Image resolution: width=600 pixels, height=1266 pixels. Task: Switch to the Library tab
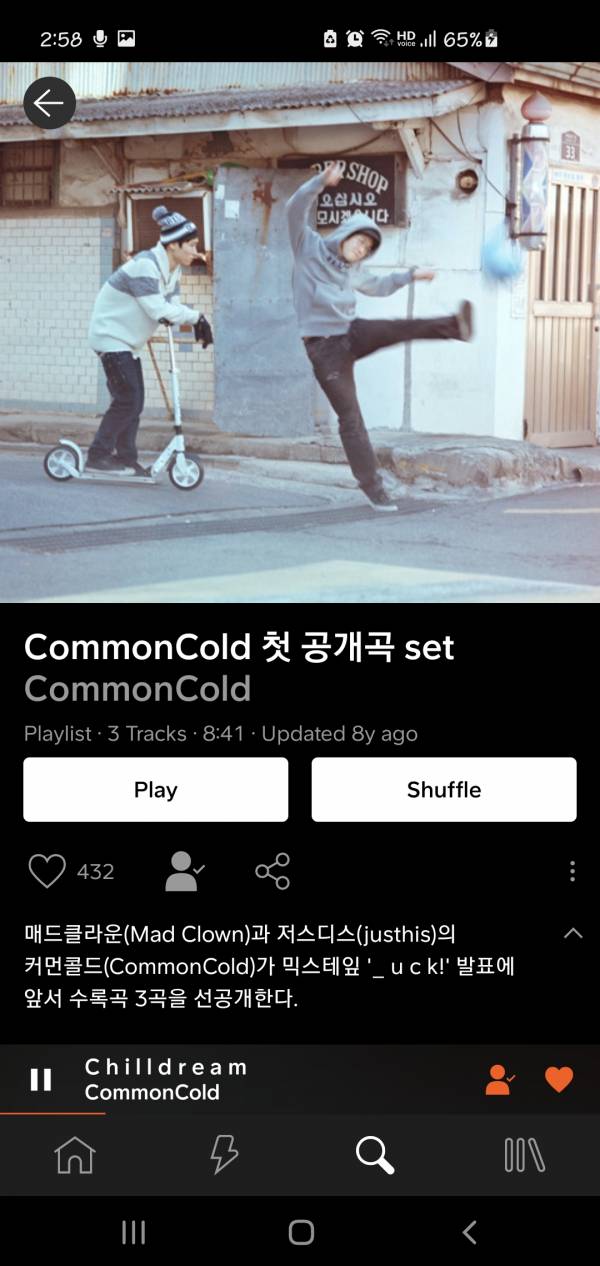tap(524, 1156)
